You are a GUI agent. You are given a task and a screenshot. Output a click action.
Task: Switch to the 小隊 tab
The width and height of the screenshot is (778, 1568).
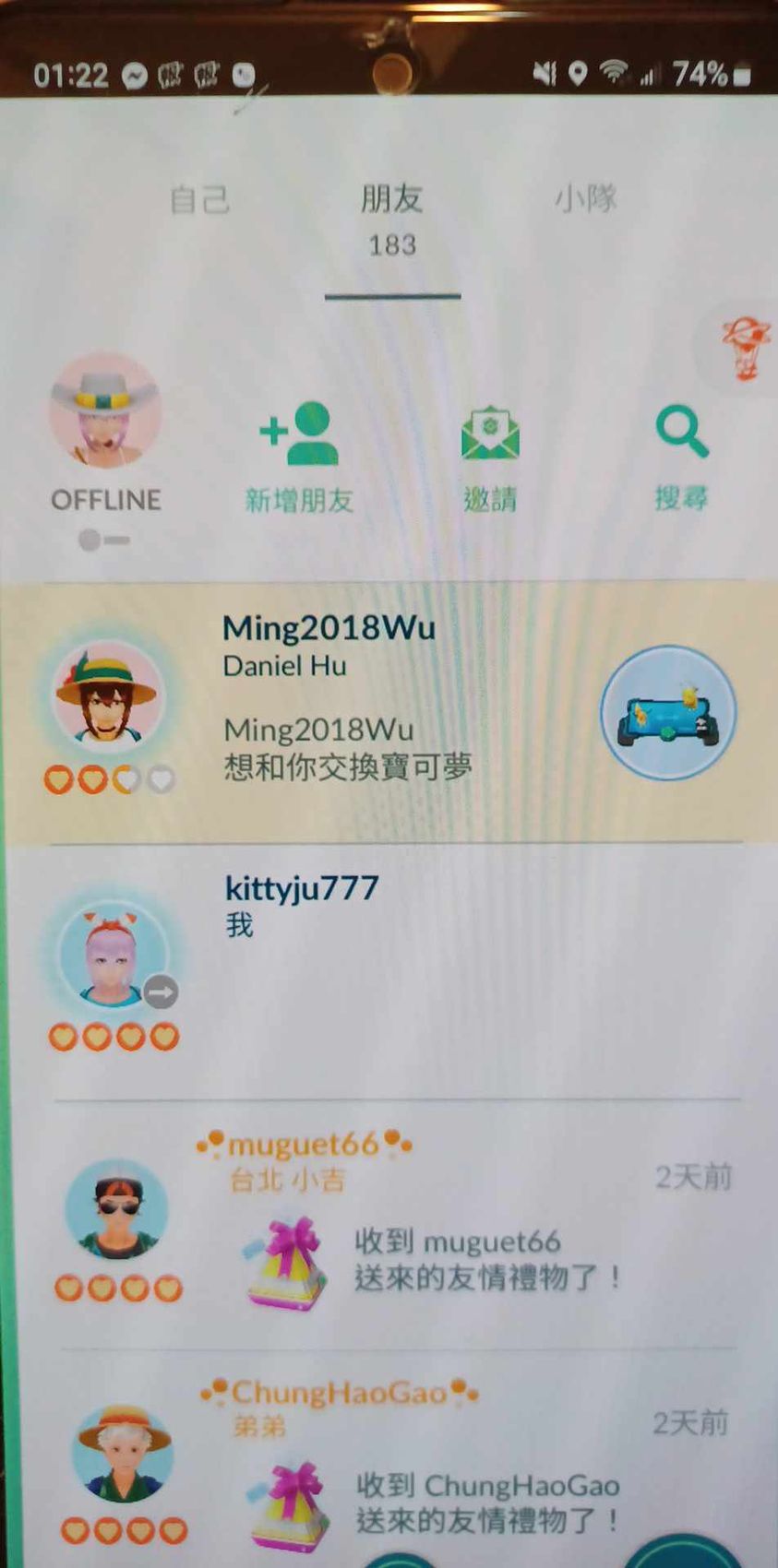pyautogui.click(x=585, y=198)
